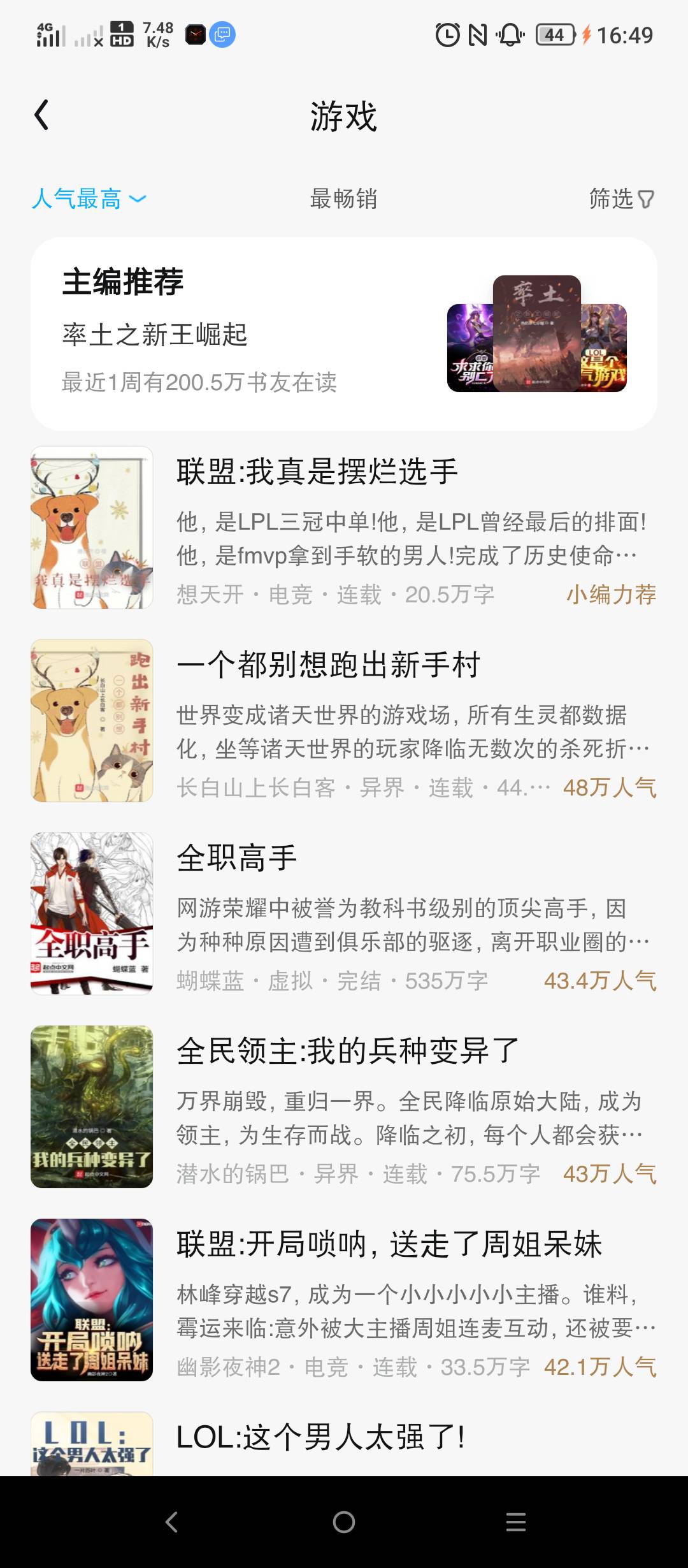Tap the system home button
688x1568 pixels.
click(x=344, y=1522)
